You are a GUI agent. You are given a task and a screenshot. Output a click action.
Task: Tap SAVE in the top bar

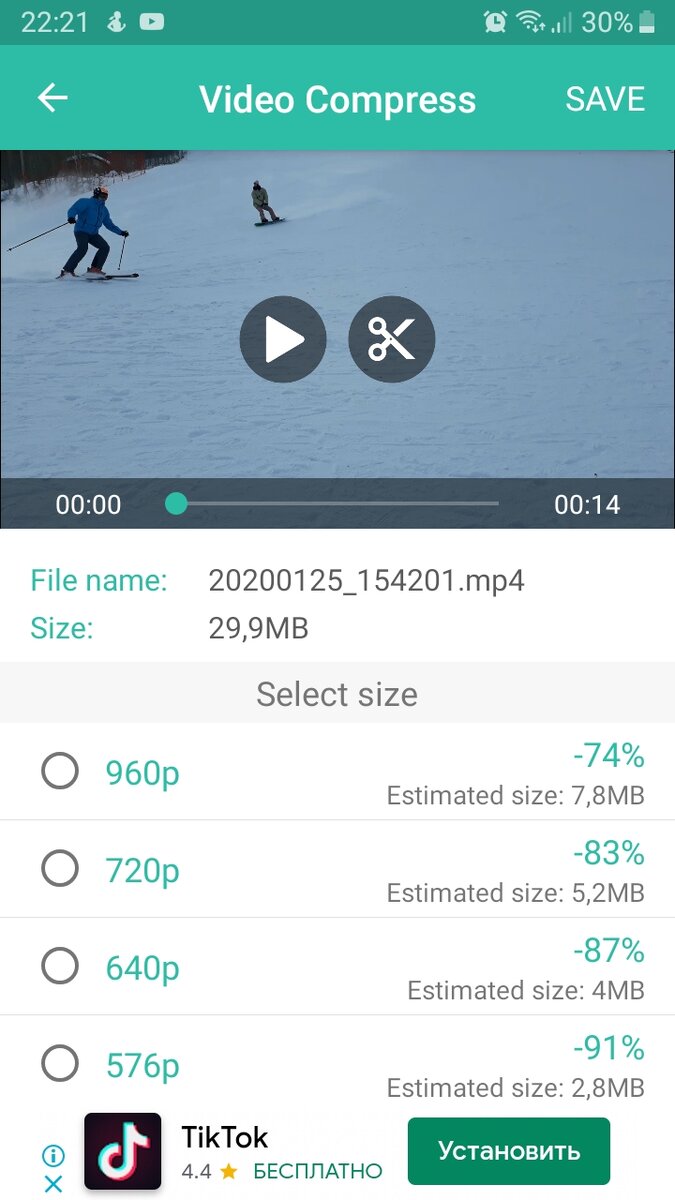coord(605,99)
